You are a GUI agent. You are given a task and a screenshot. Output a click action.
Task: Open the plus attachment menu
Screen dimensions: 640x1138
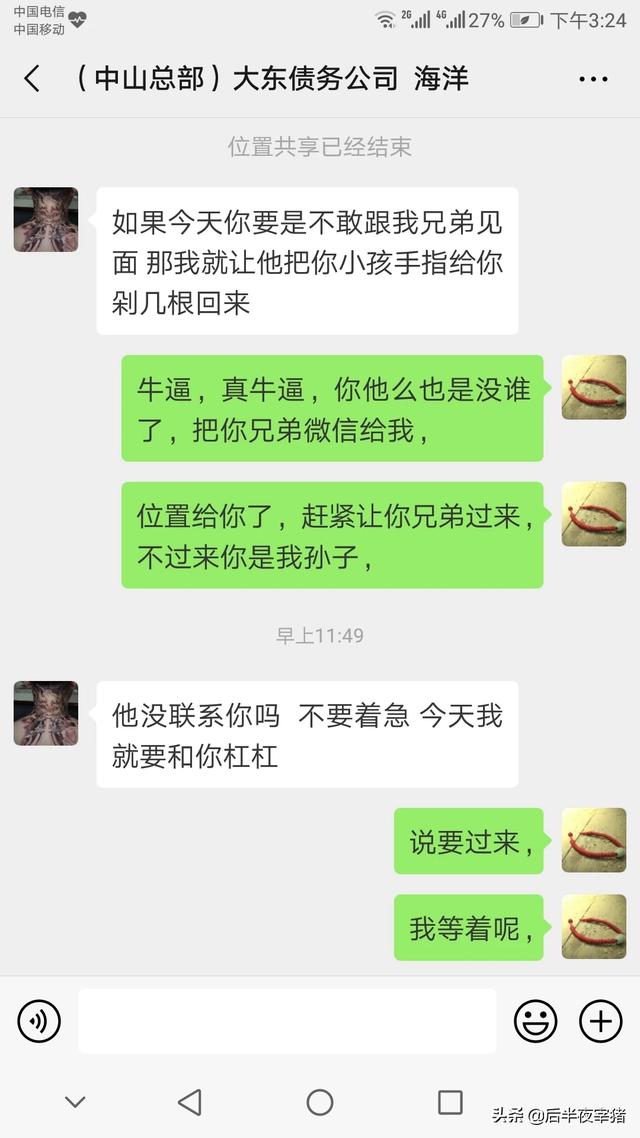[x=601, y=1021]
